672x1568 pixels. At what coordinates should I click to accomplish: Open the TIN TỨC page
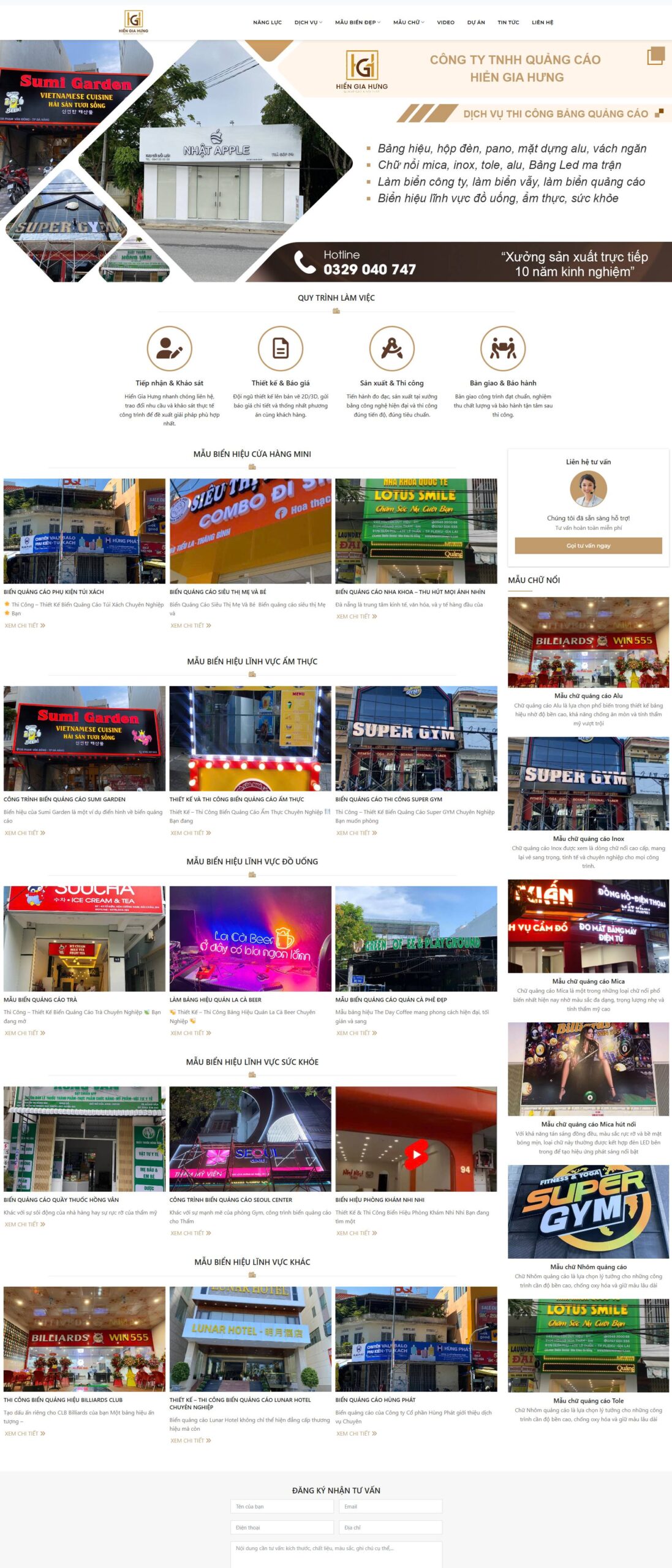click(x=508, y=23)
